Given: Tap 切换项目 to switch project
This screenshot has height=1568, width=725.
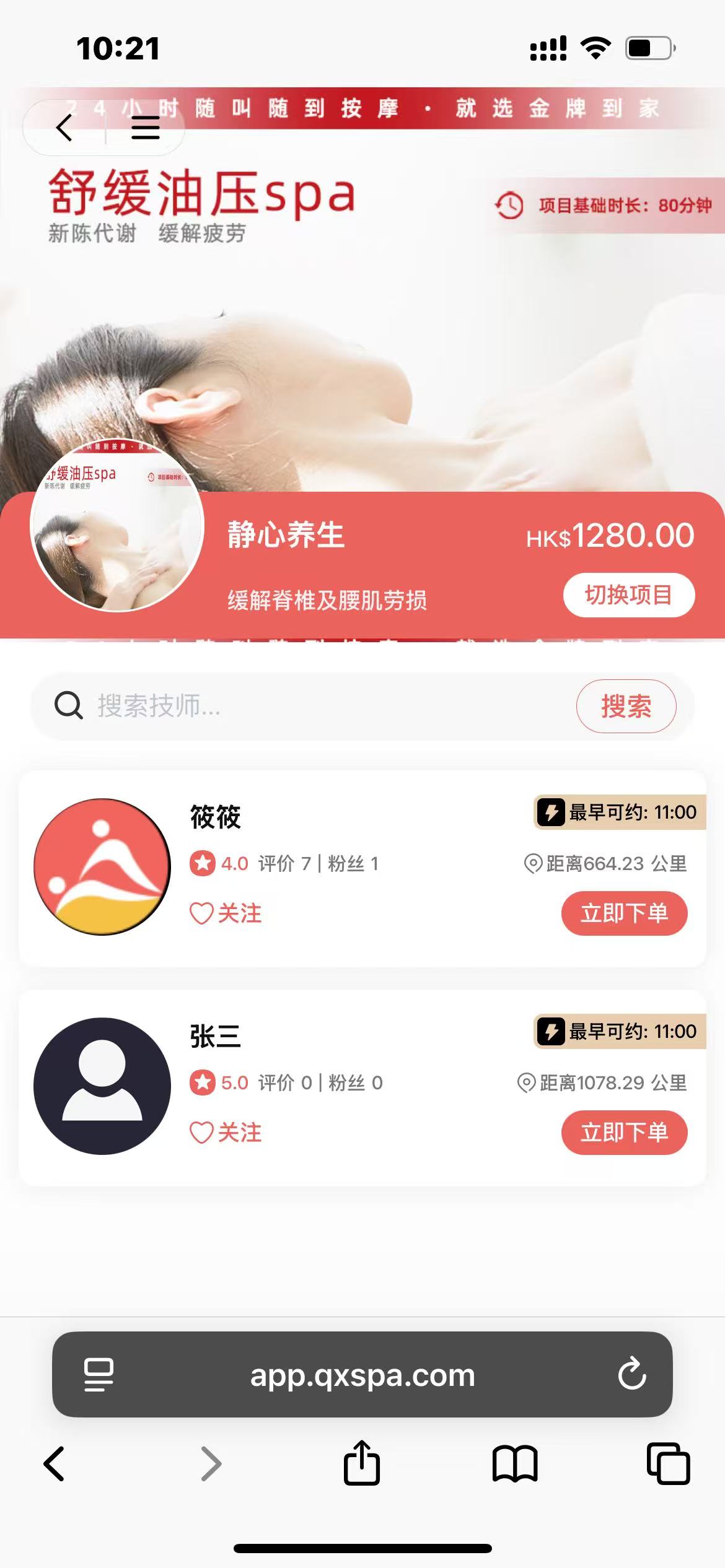Looking at the screenshot, I should pyautogui.click(x=628, y=595).
